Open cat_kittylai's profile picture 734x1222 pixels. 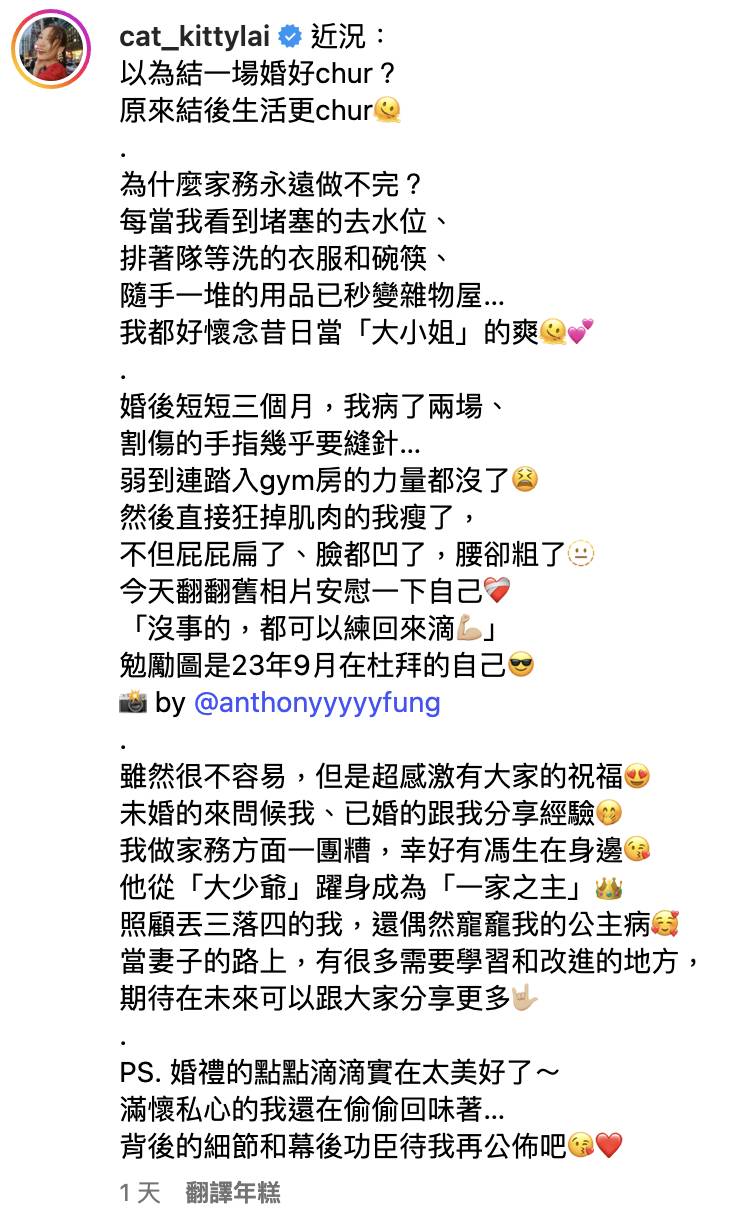(x=51, y=51)
